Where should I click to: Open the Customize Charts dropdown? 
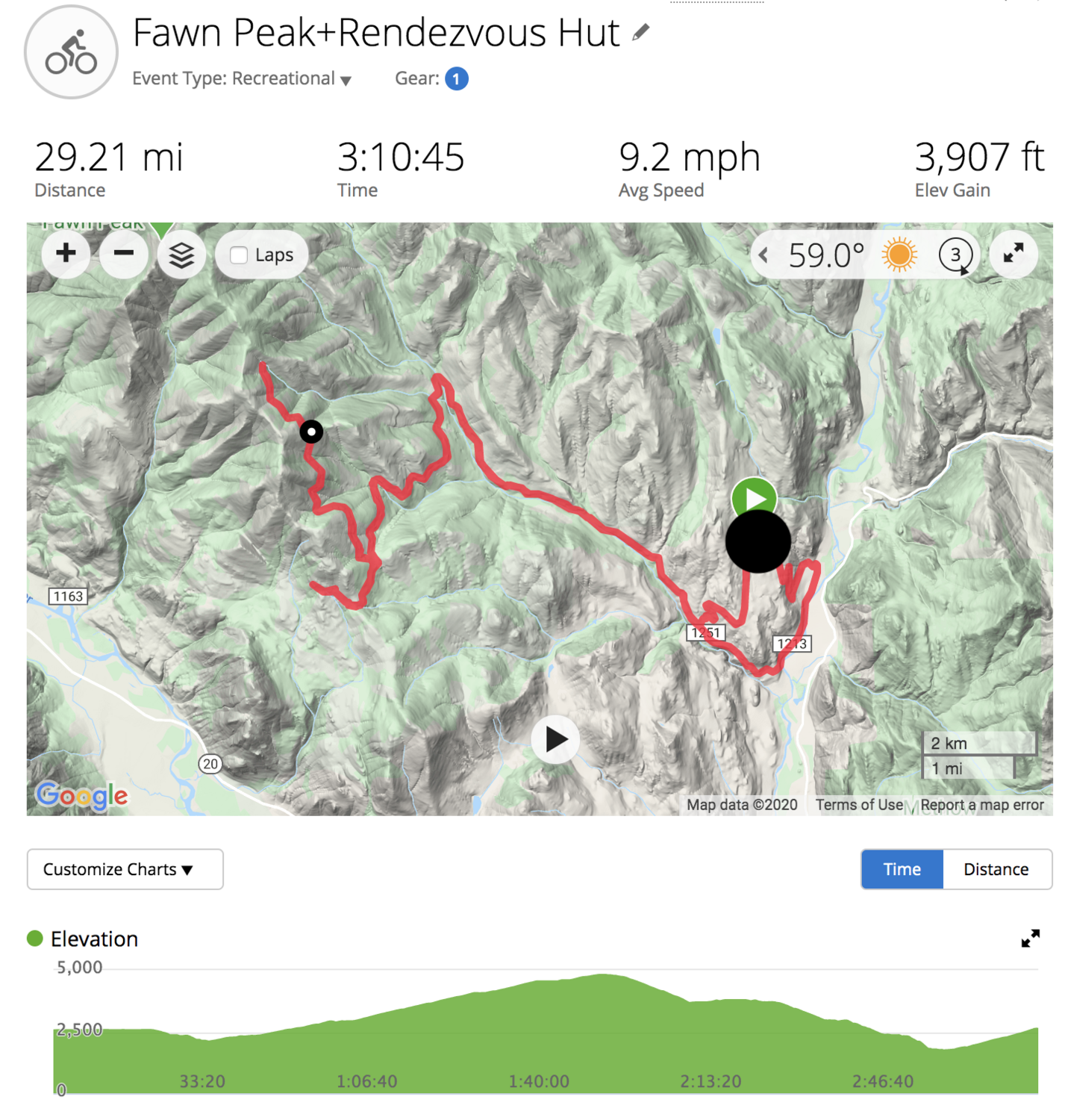[125, 869]
